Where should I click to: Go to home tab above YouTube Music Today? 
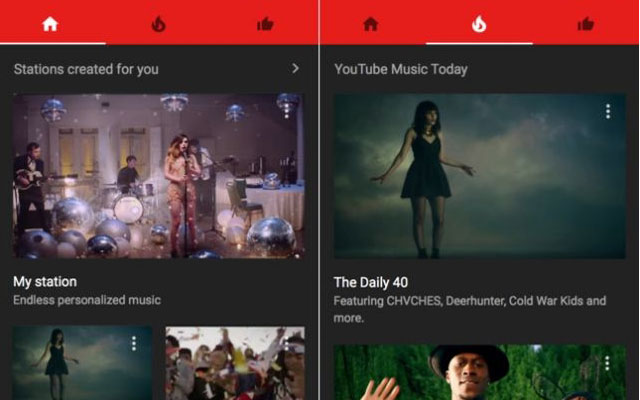371,24
